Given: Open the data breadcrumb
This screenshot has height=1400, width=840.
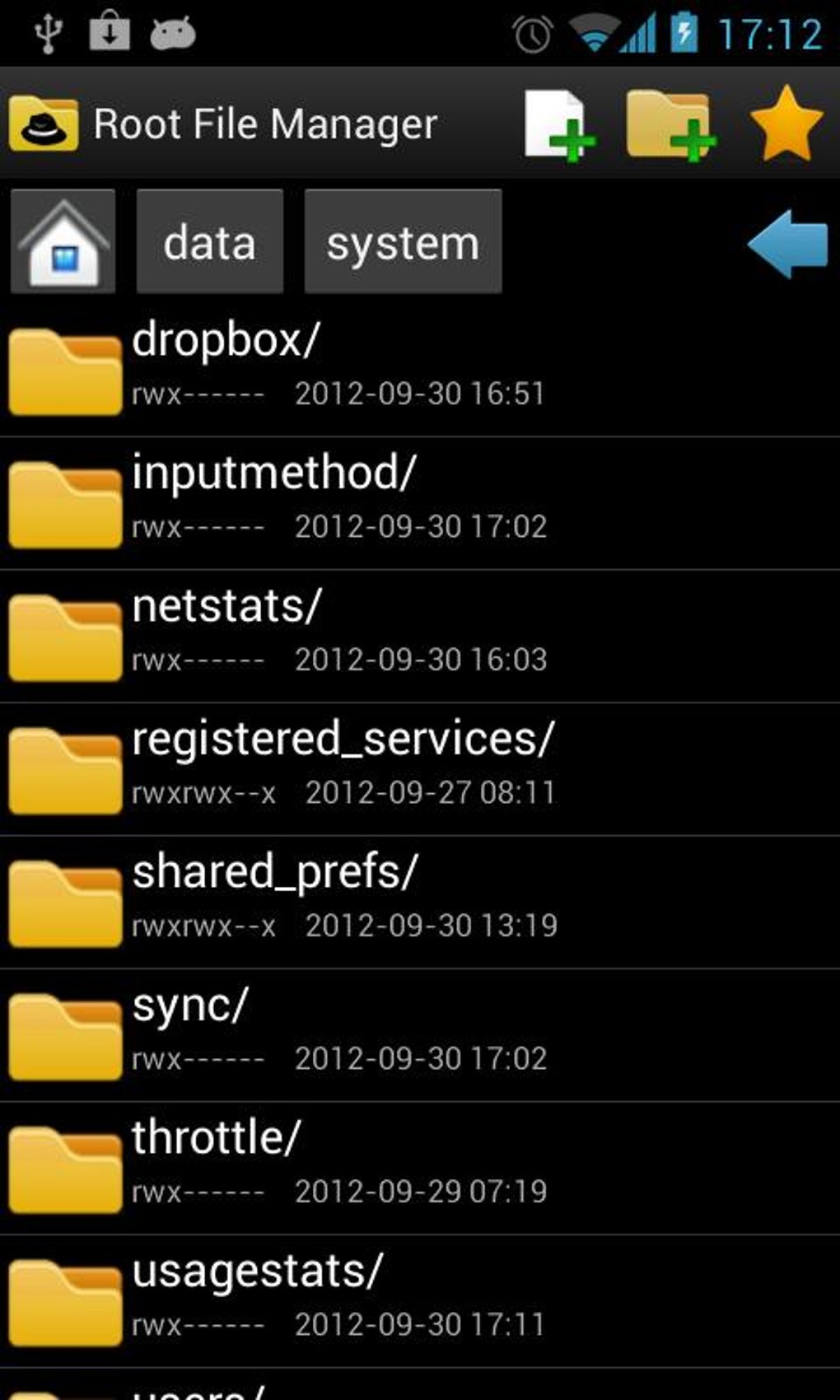Looking at the screenshot, I should 210,241.
